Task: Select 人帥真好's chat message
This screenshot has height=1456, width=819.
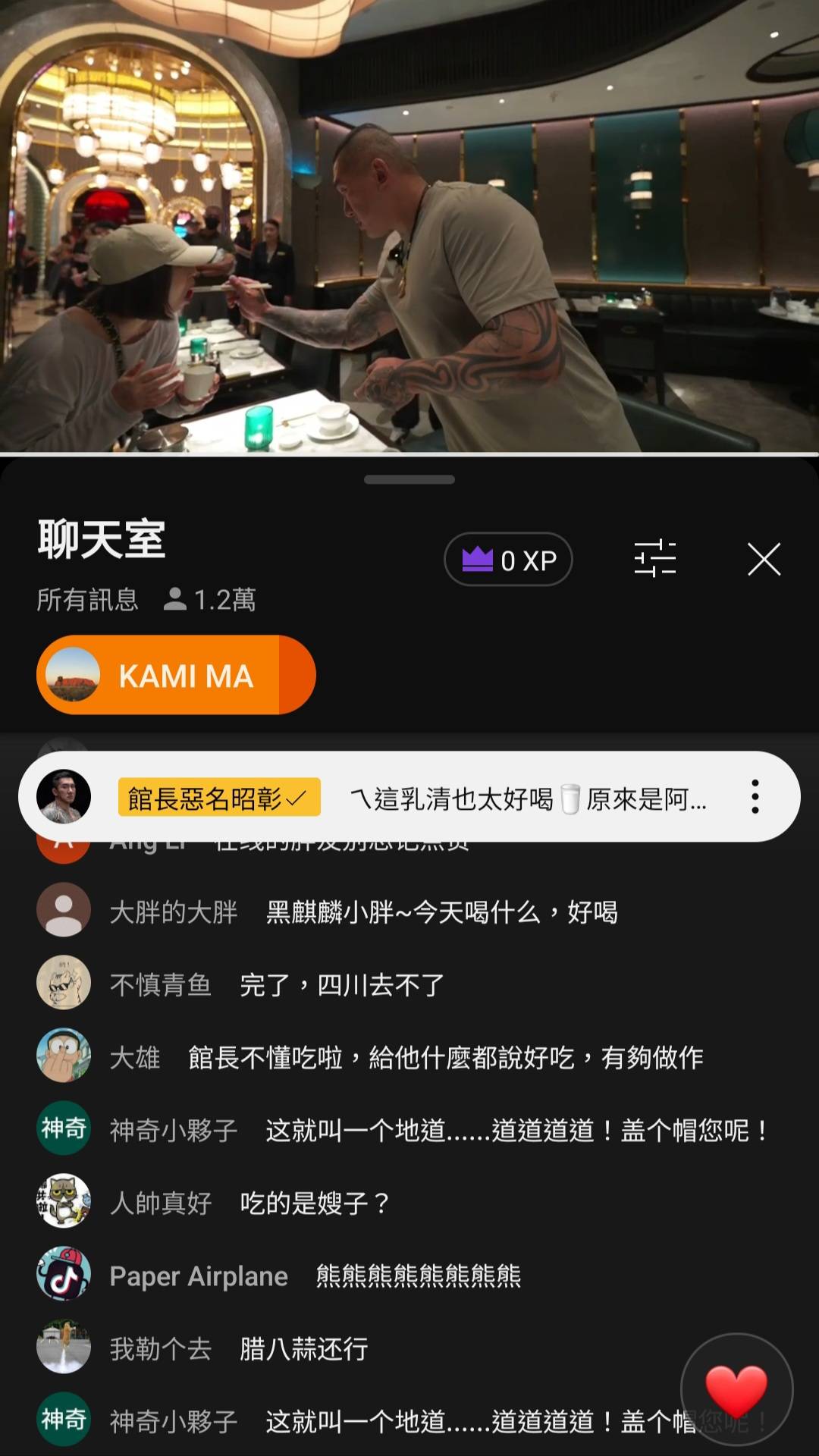Action: (x=314, y=1203)
